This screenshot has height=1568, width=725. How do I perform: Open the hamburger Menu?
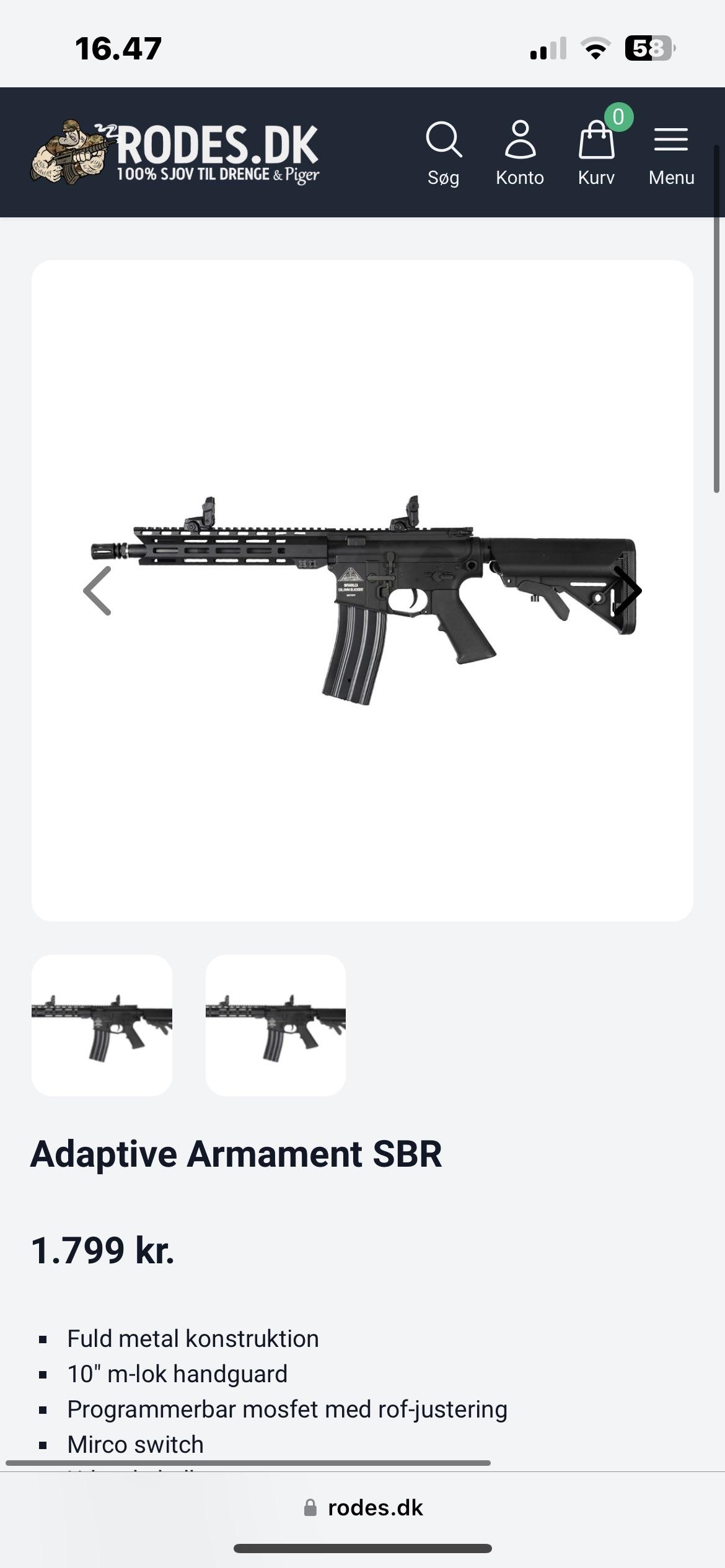[671, 154]
